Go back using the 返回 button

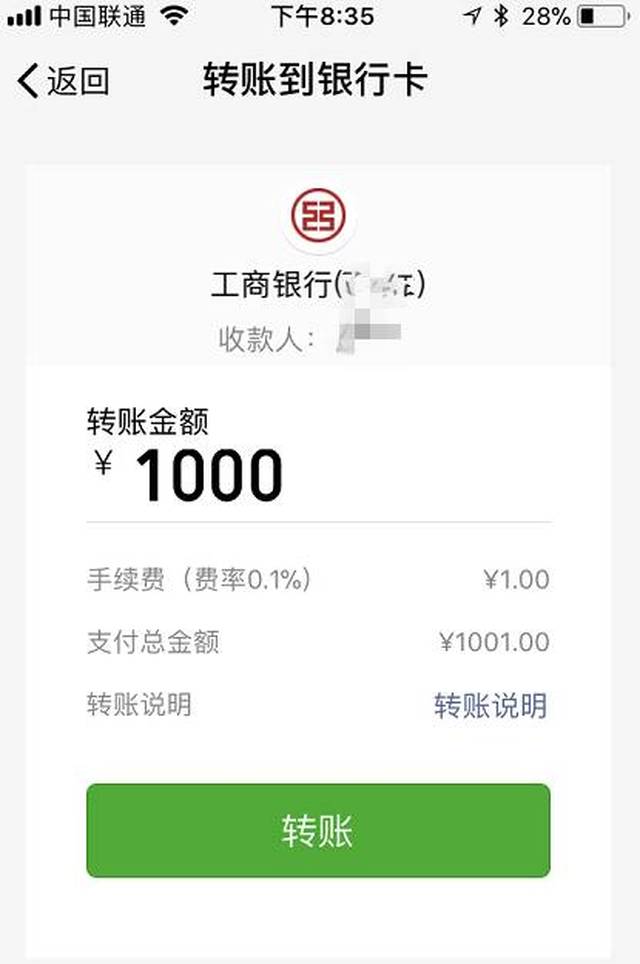point(62,80)
